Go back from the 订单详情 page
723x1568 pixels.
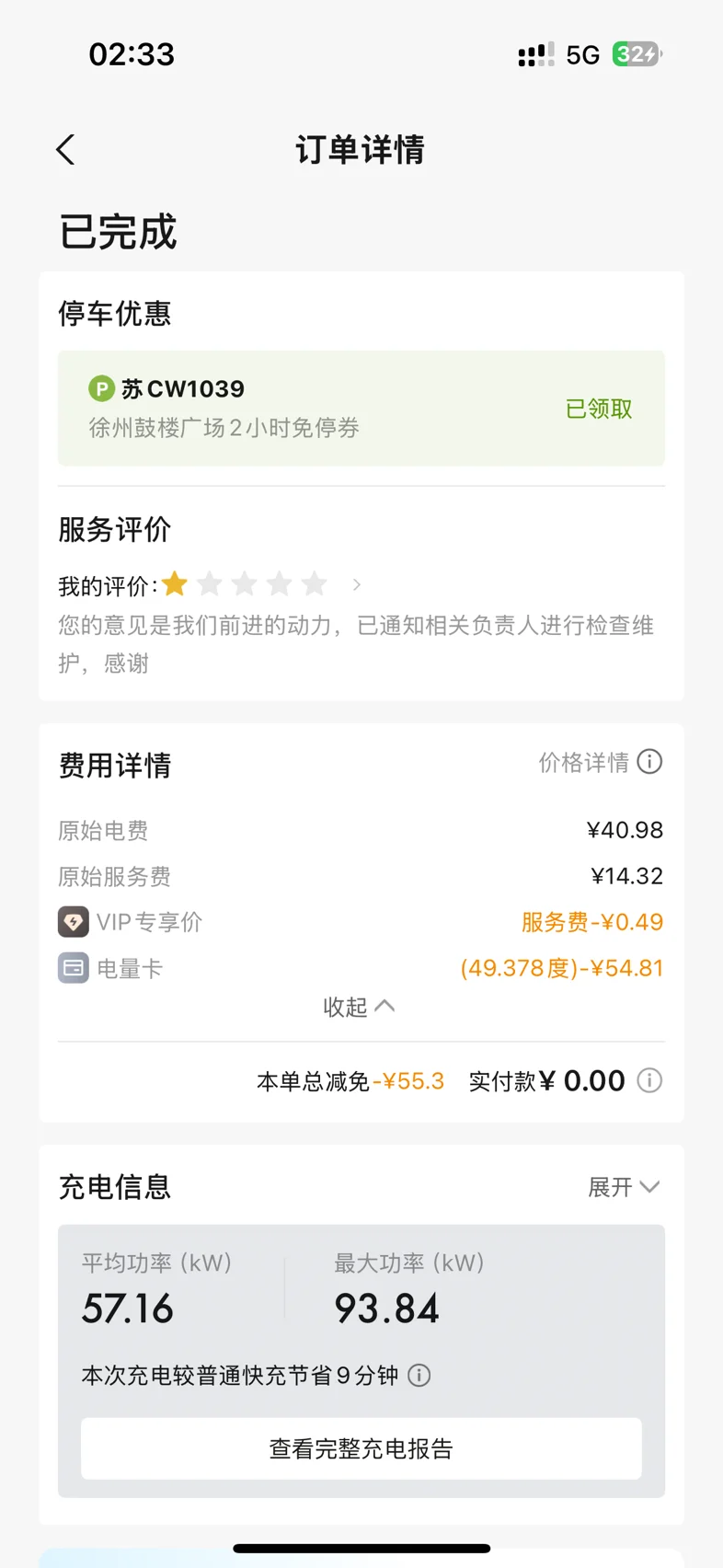pyautogui.click(x=65, y=149)
